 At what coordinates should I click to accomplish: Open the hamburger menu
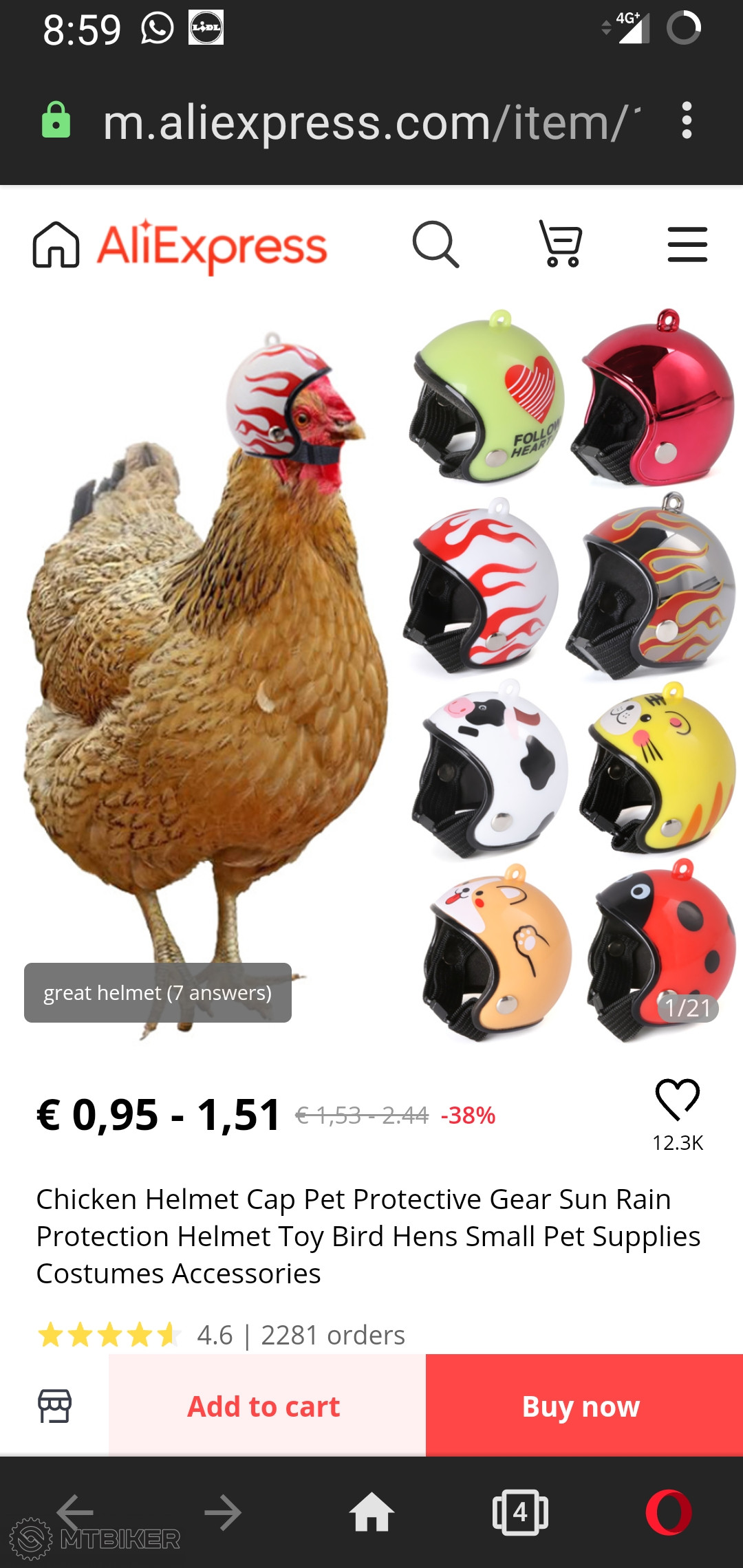[x=687, y=245]
